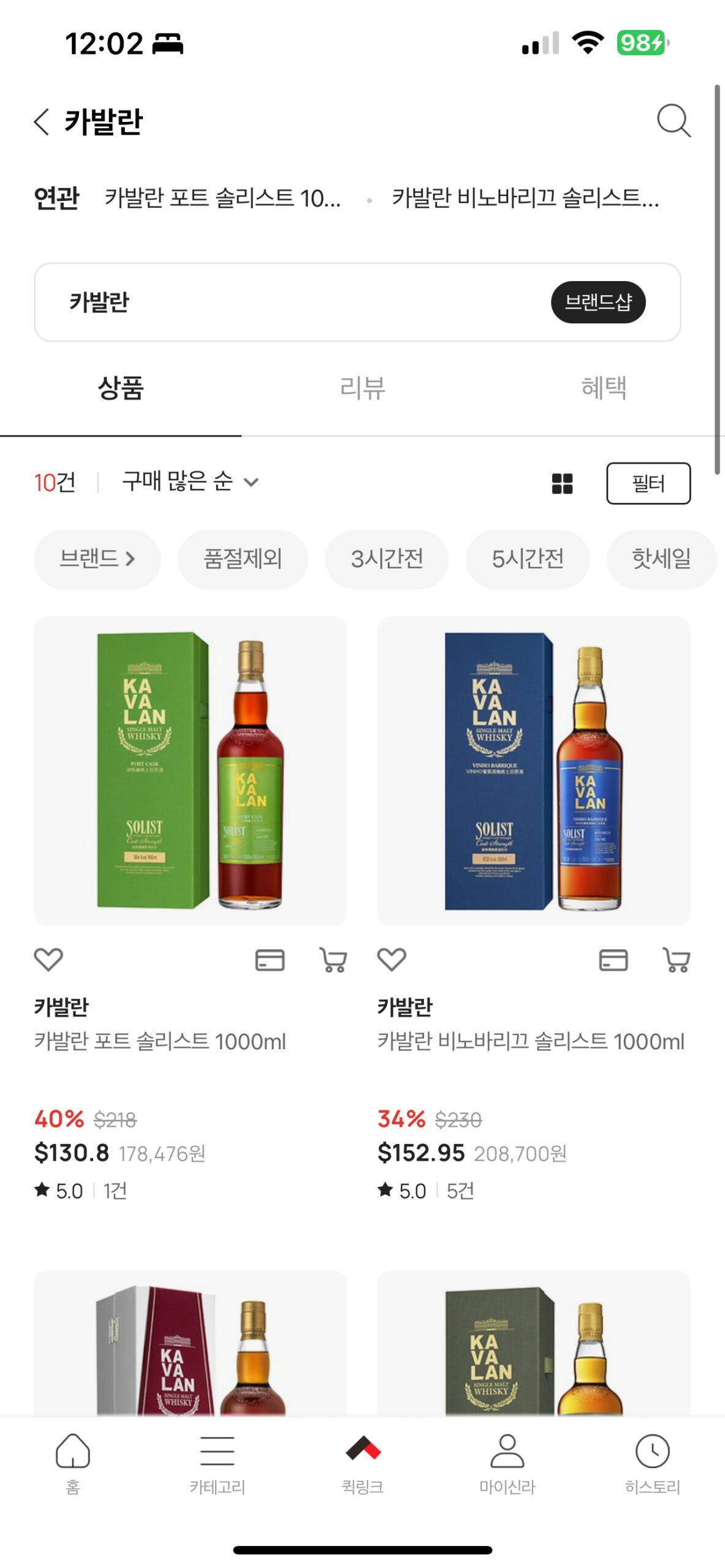This screenshot has height=1568, width=725.
Task: Open 퀵링크 using the center bottom icon
Action: pos(362,1462)
